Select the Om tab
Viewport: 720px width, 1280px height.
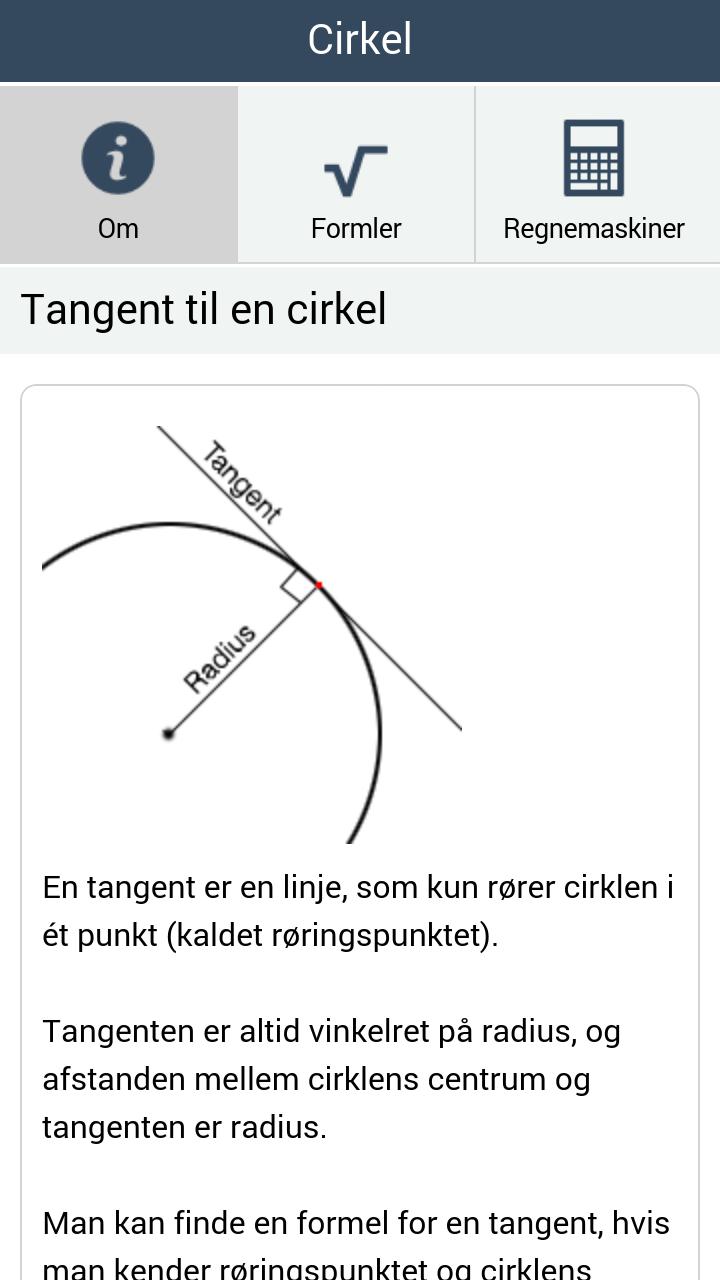click(118, 175)
